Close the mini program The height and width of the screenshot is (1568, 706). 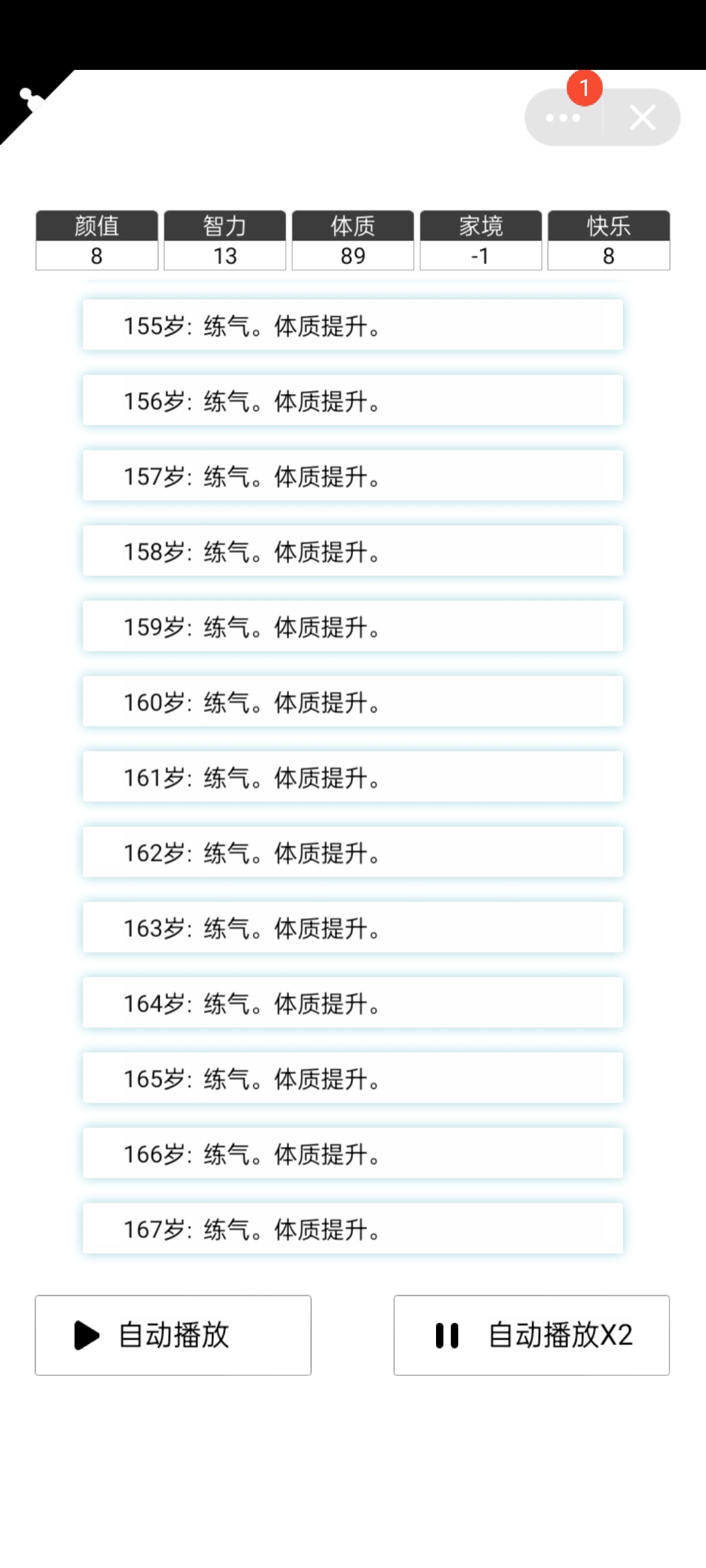click(x=642, y=118)
